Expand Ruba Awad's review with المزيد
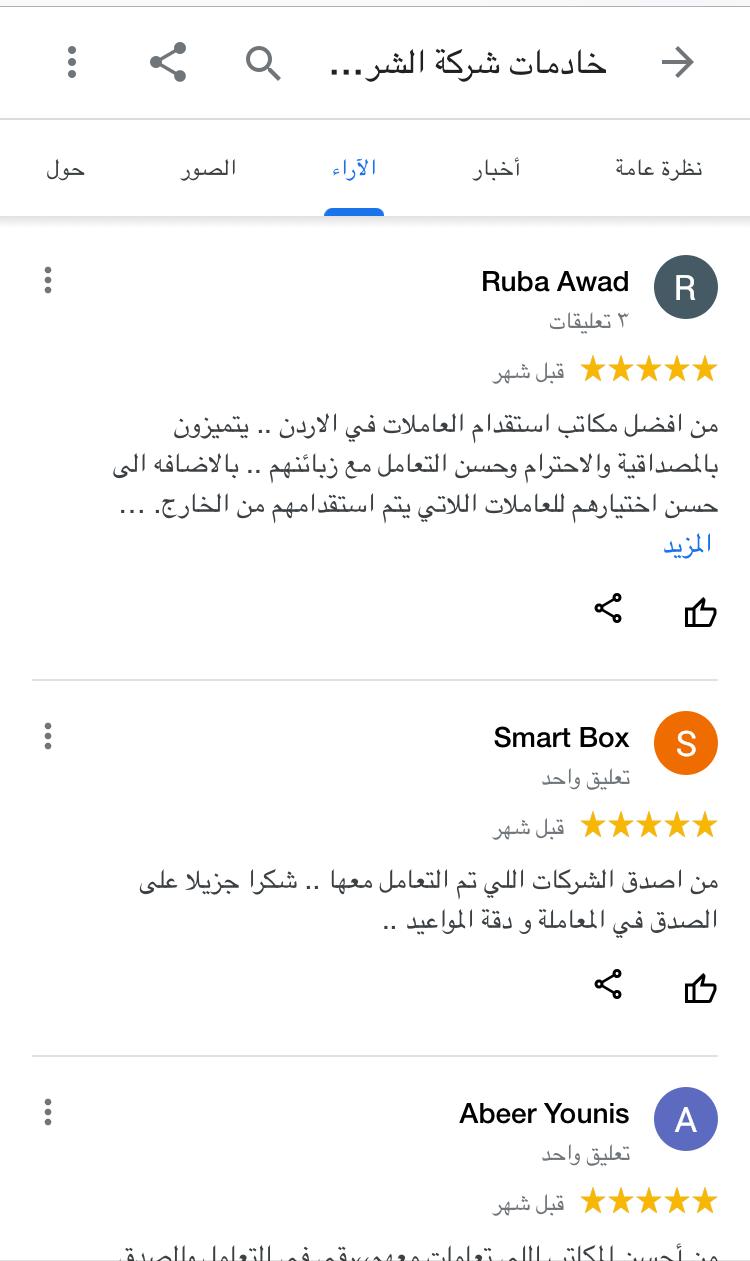This screenshot has height=1261, width=750. pyautogui.click(x=687, y=544)
